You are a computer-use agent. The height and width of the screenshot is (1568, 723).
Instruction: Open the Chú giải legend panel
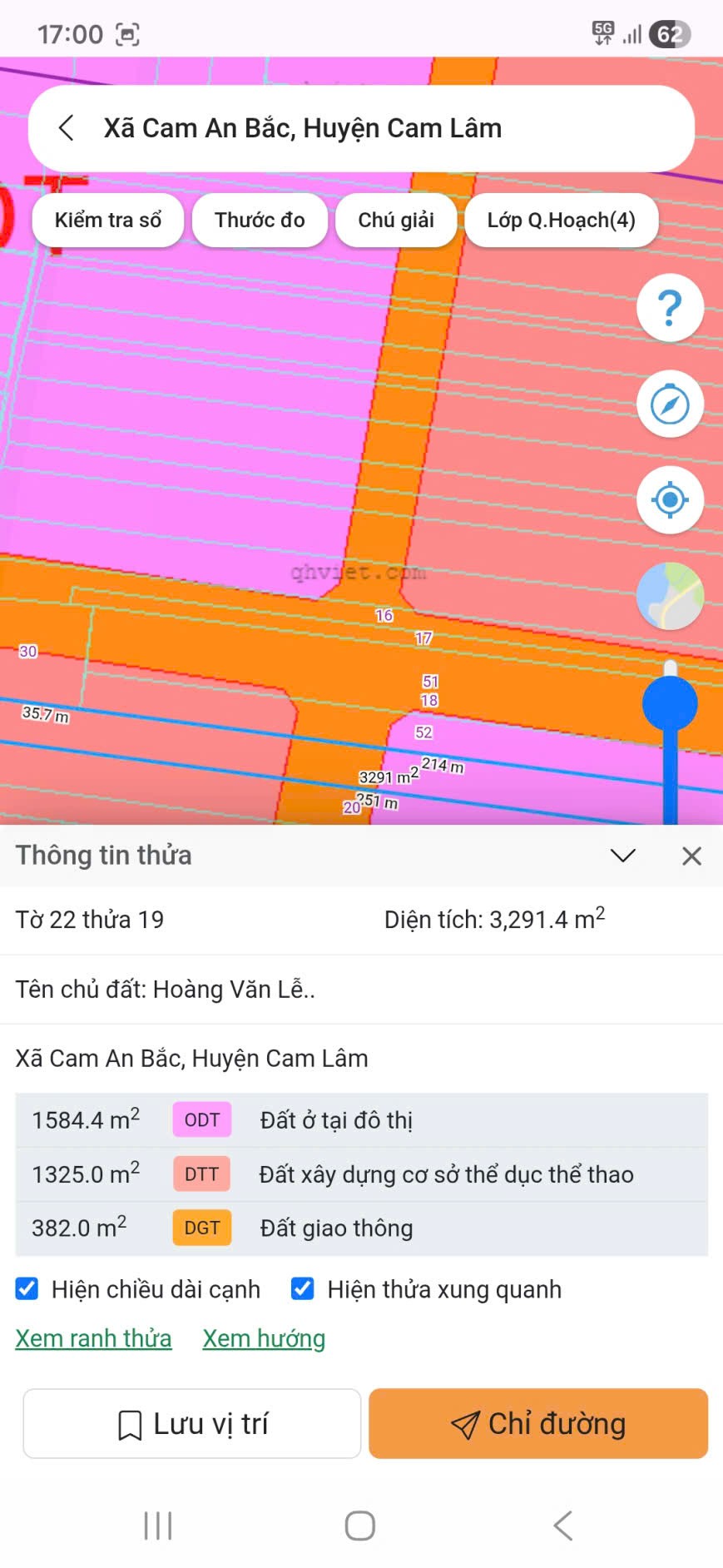(x=396, y=220)
